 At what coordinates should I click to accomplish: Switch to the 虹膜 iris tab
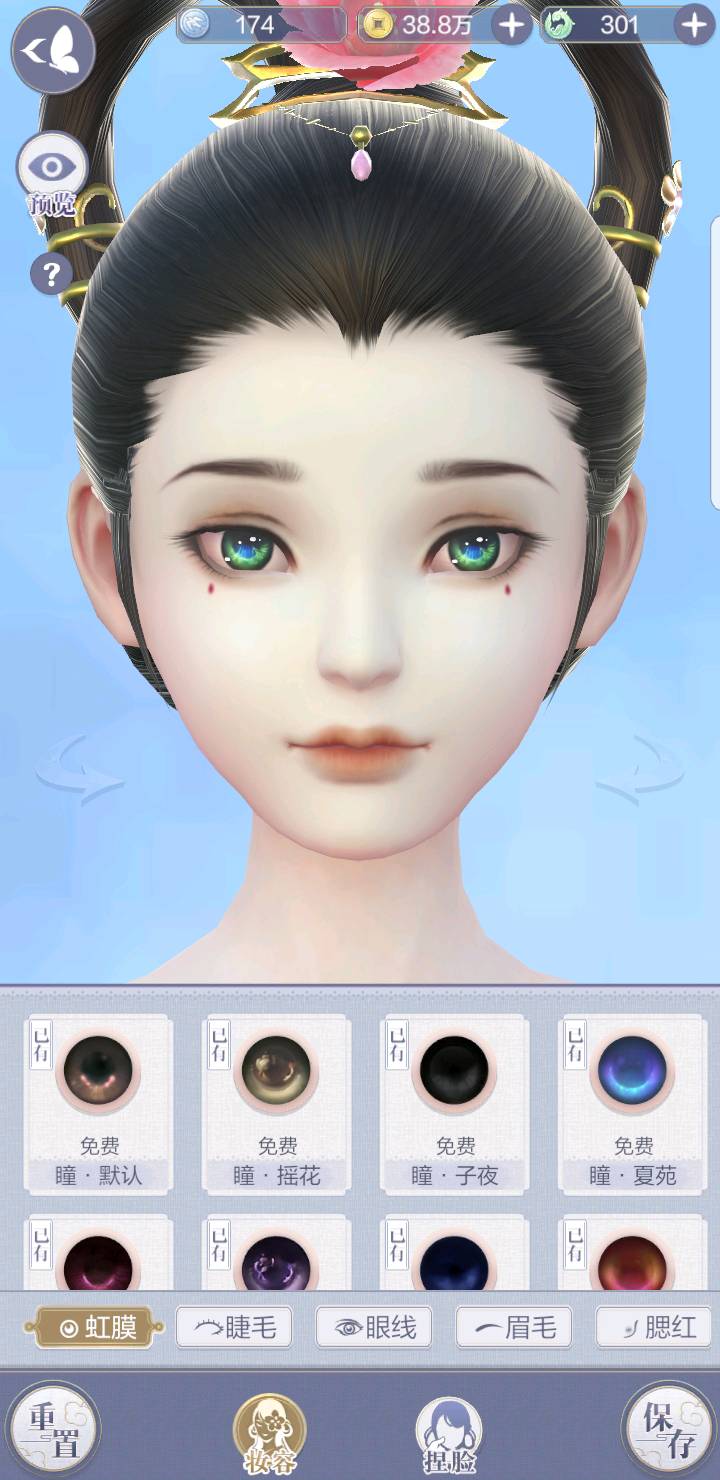pos(96,1327)
